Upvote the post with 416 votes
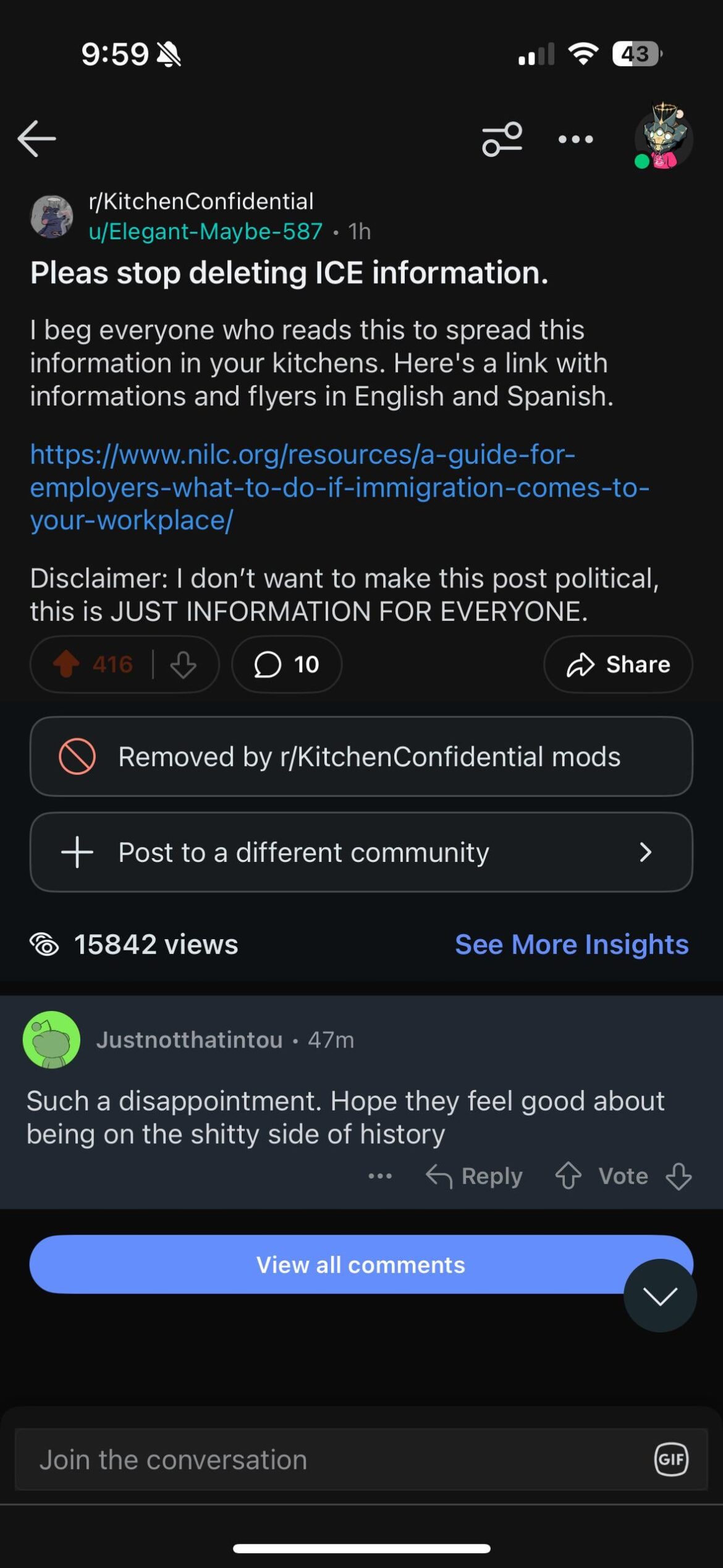The height and width of the screenshot is (1568, 723). click(67, 665)
